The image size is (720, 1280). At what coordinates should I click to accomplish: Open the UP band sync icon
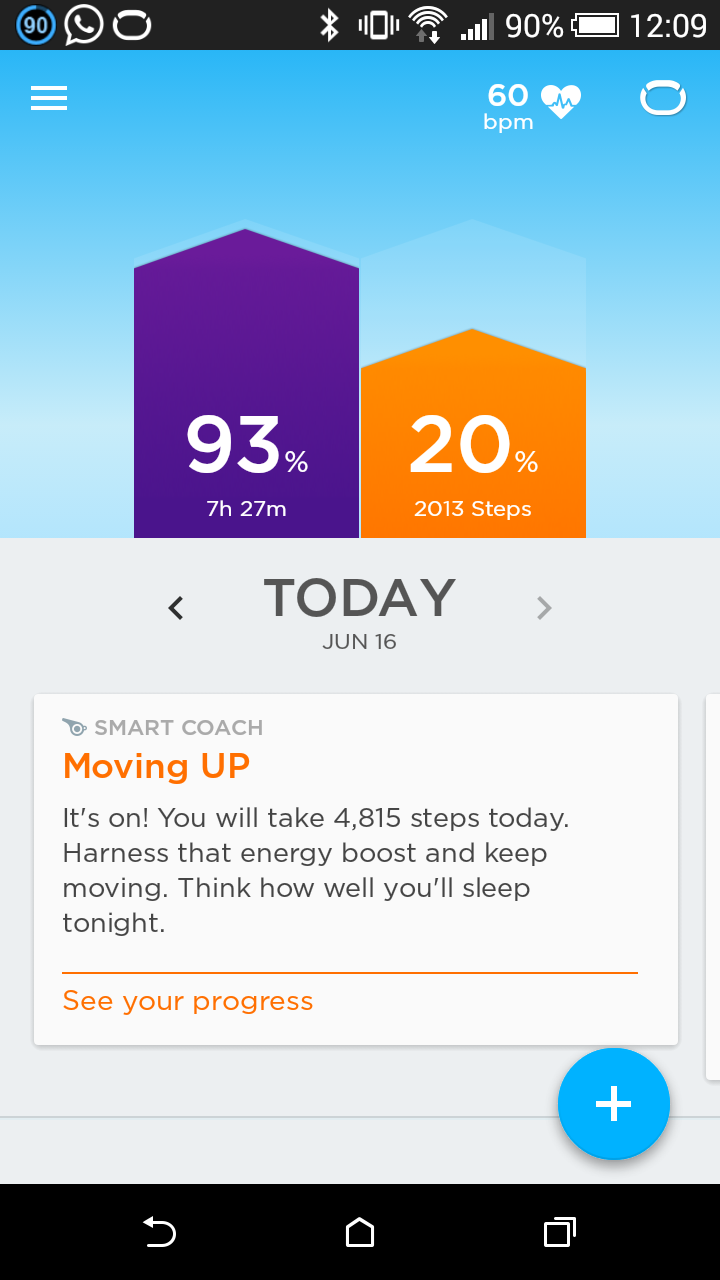663,99
